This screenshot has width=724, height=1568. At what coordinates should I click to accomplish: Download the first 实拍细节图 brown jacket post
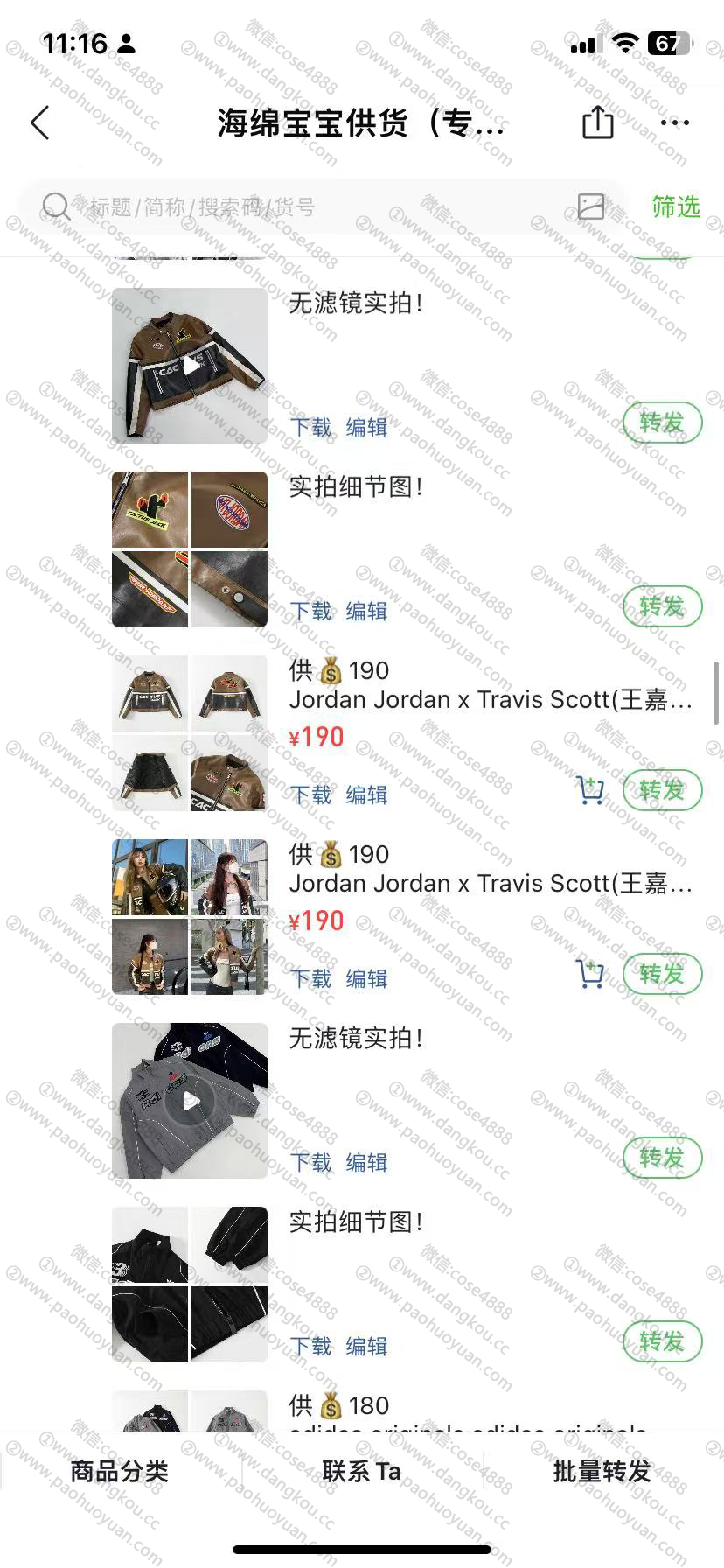pos(310,611)
